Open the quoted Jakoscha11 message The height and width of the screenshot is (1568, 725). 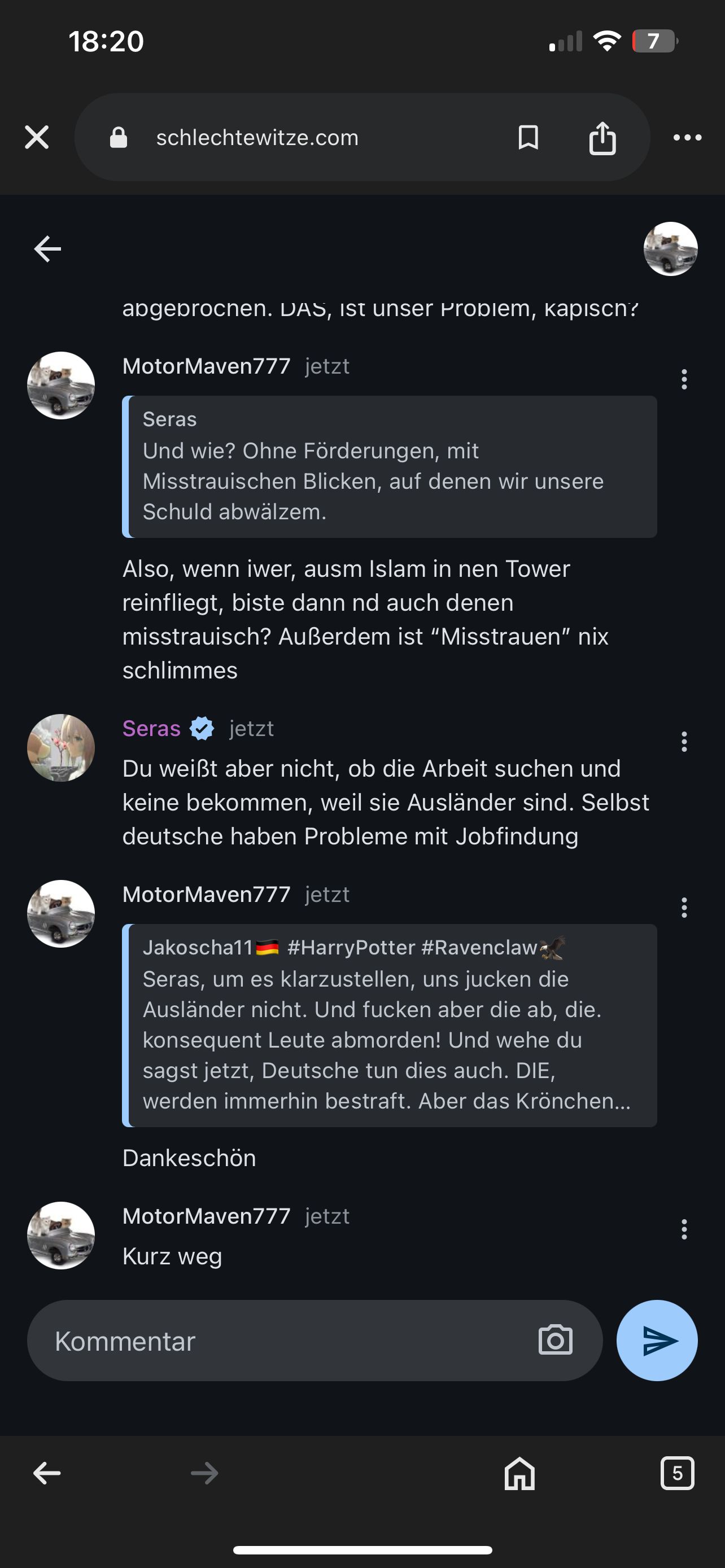(x=390, y=1025)
